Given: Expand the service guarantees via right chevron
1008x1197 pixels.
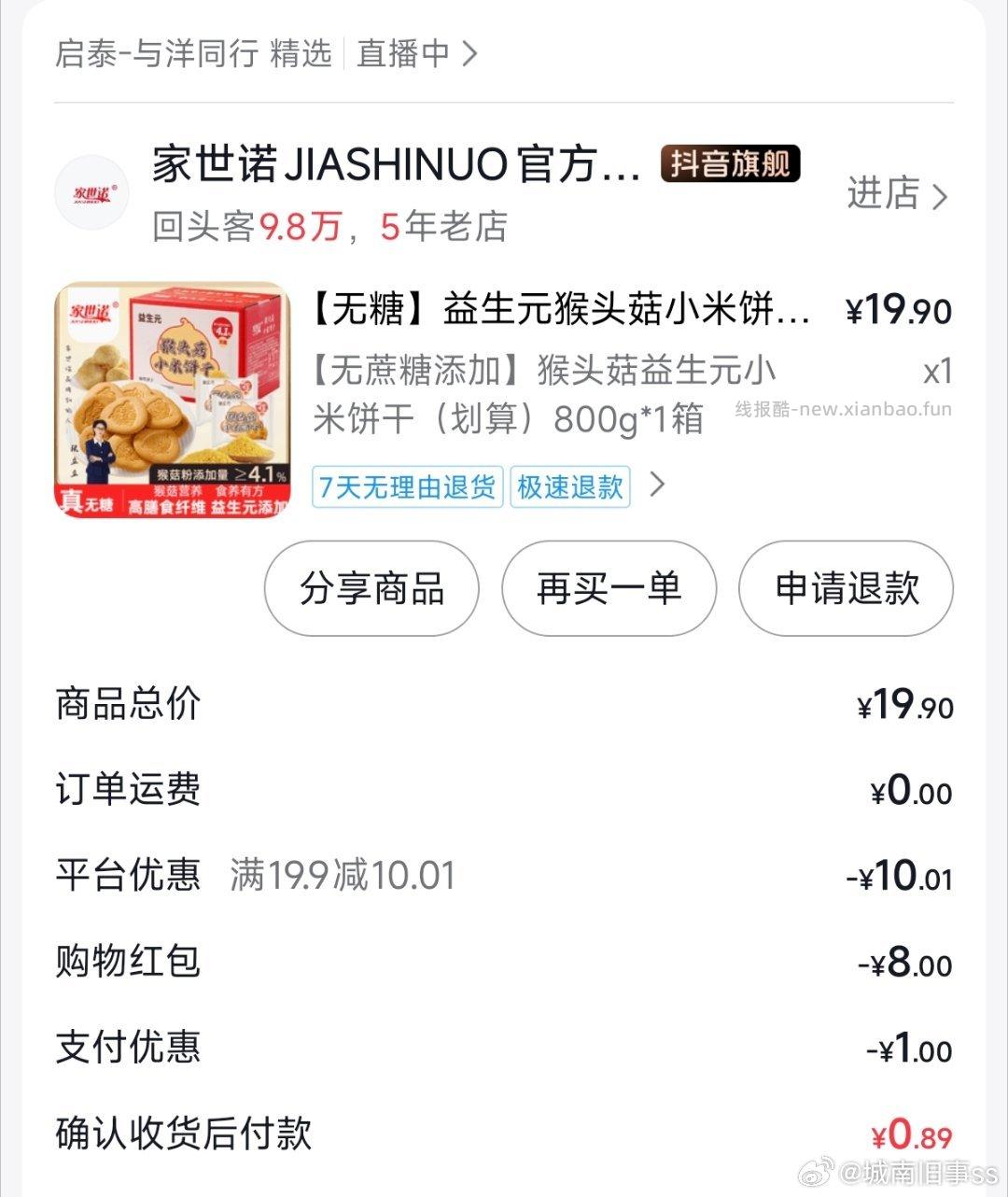Looking at the screenshot, I should coord(658,486).
